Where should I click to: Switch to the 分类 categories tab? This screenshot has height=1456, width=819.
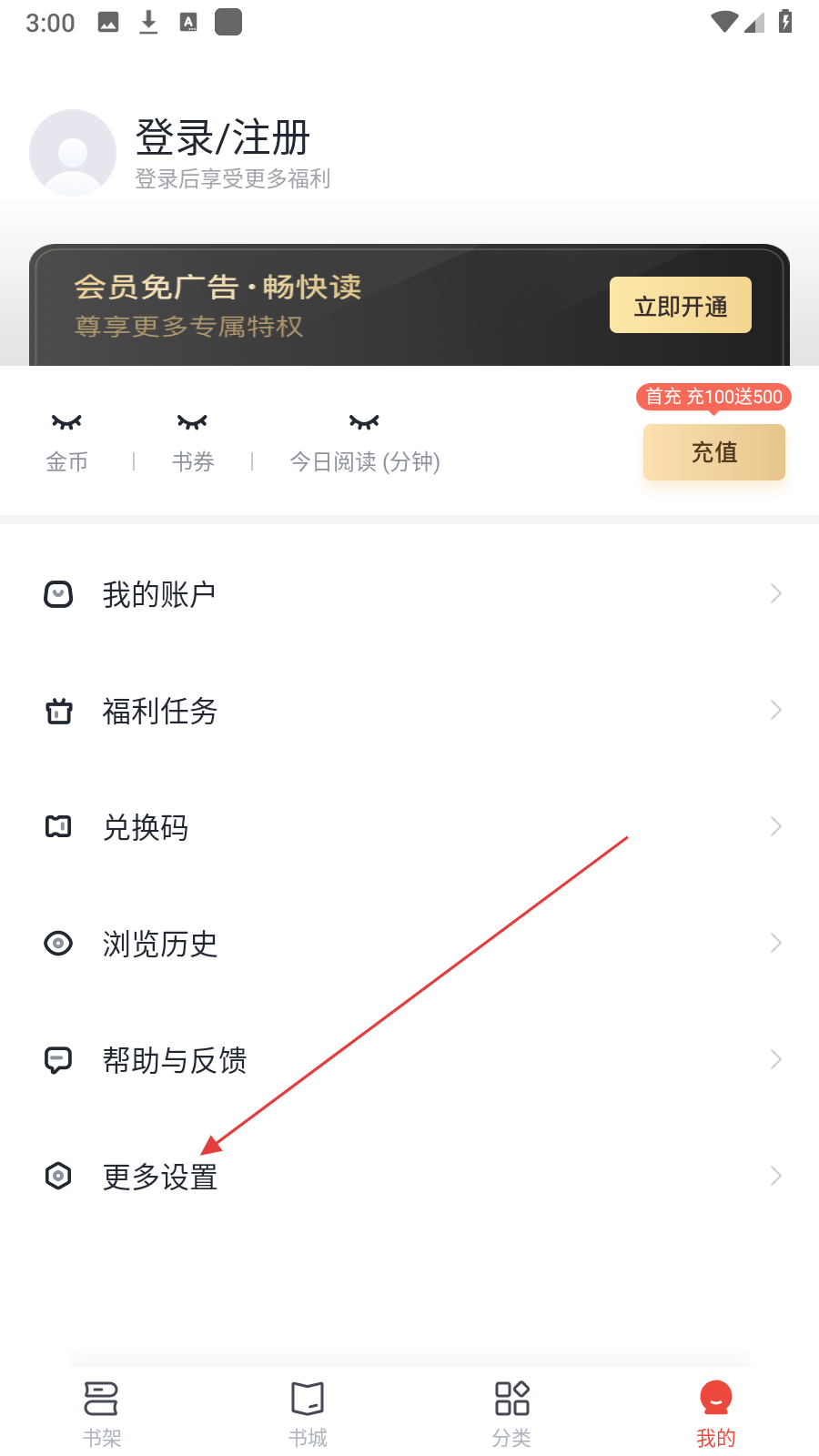tap(511, 1413)
